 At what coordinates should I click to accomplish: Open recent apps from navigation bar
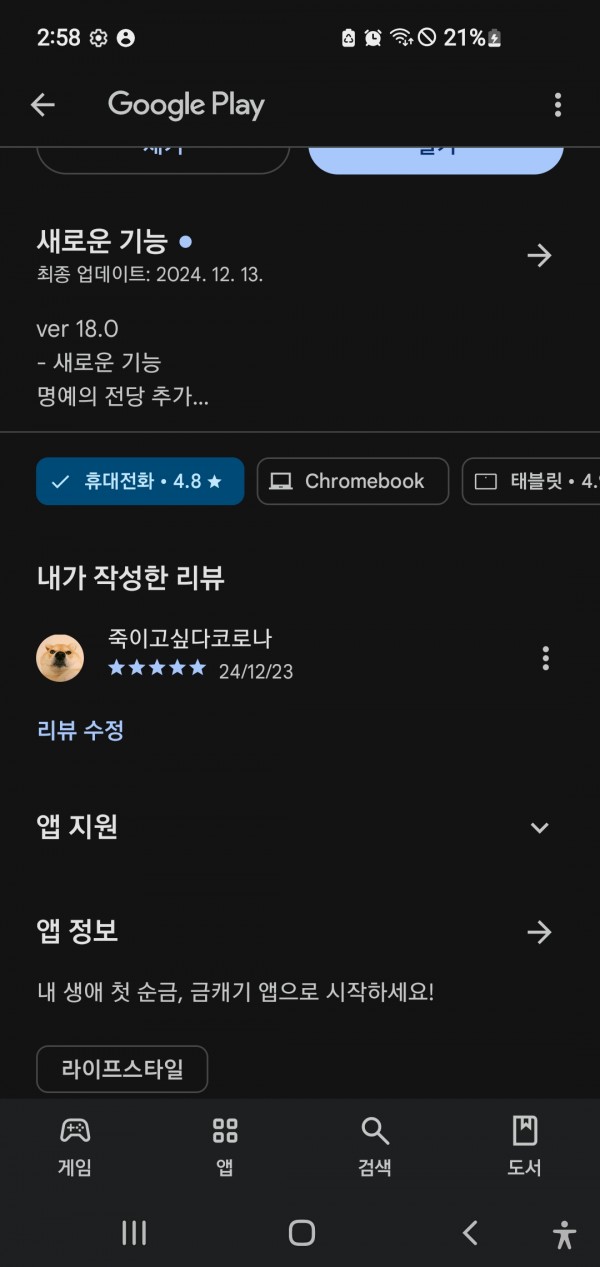(134, 1233)
